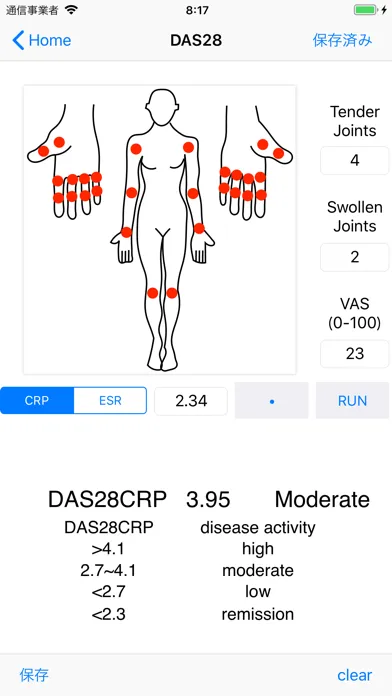This screenshot has width=392, height=696.
Task: Clear all entered values
Action: 354,675
